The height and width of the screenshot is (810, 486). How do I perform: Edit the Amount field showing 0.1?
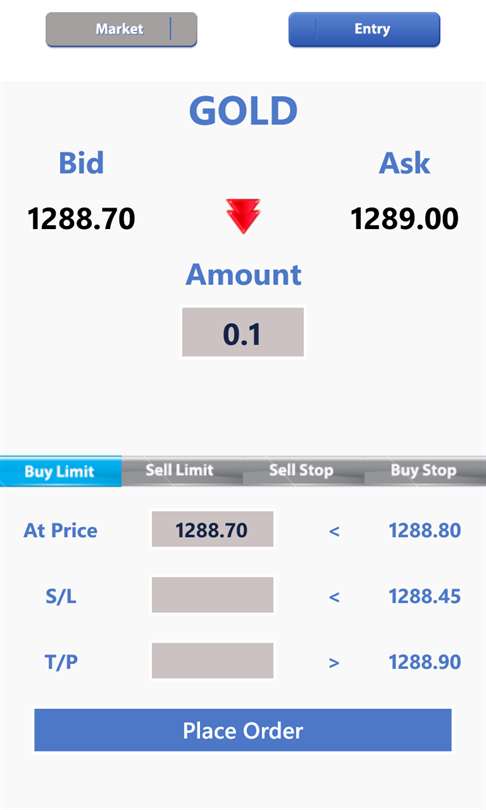tap(243, 332)
